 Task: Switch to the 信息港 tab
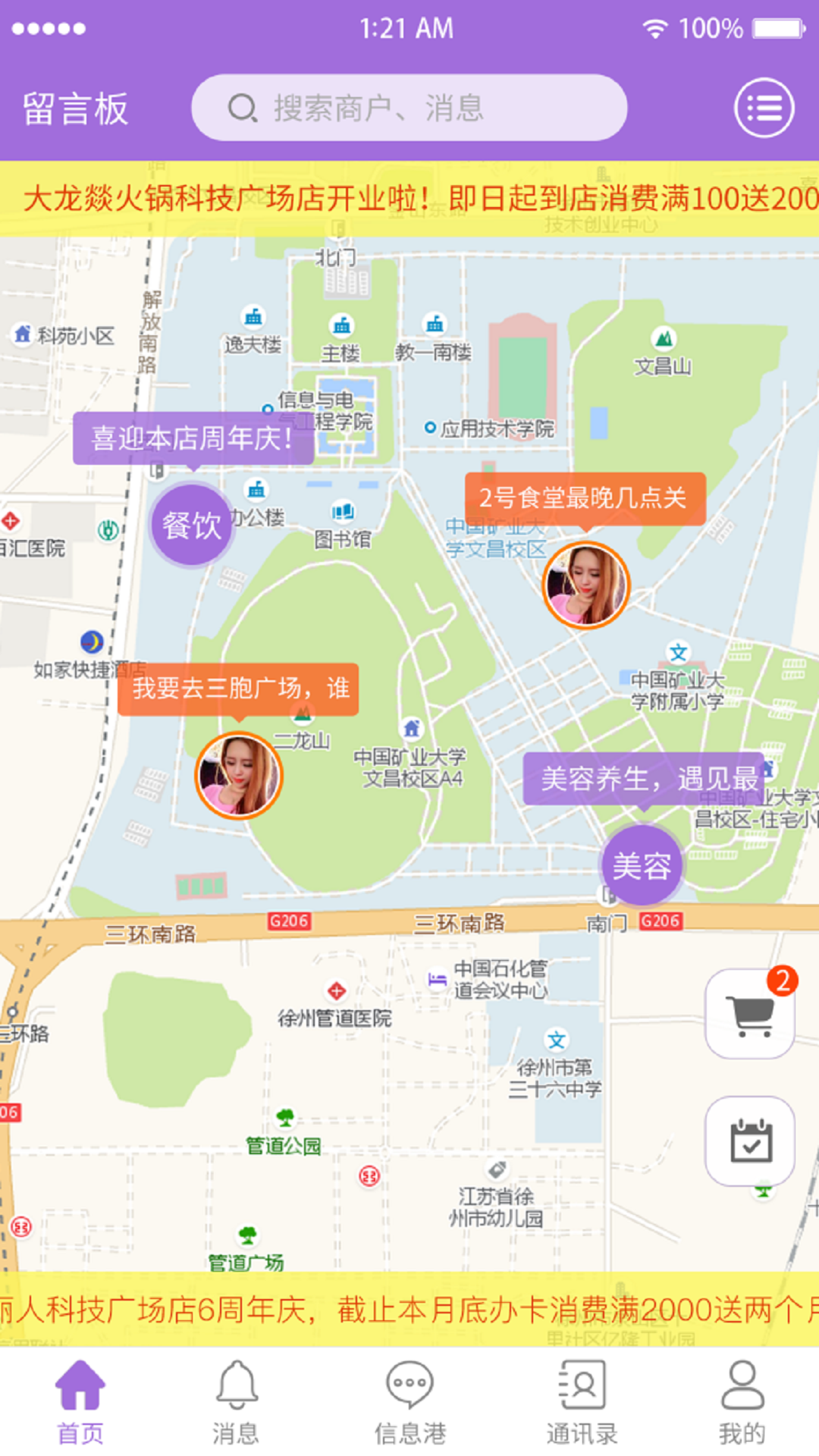409,1401
